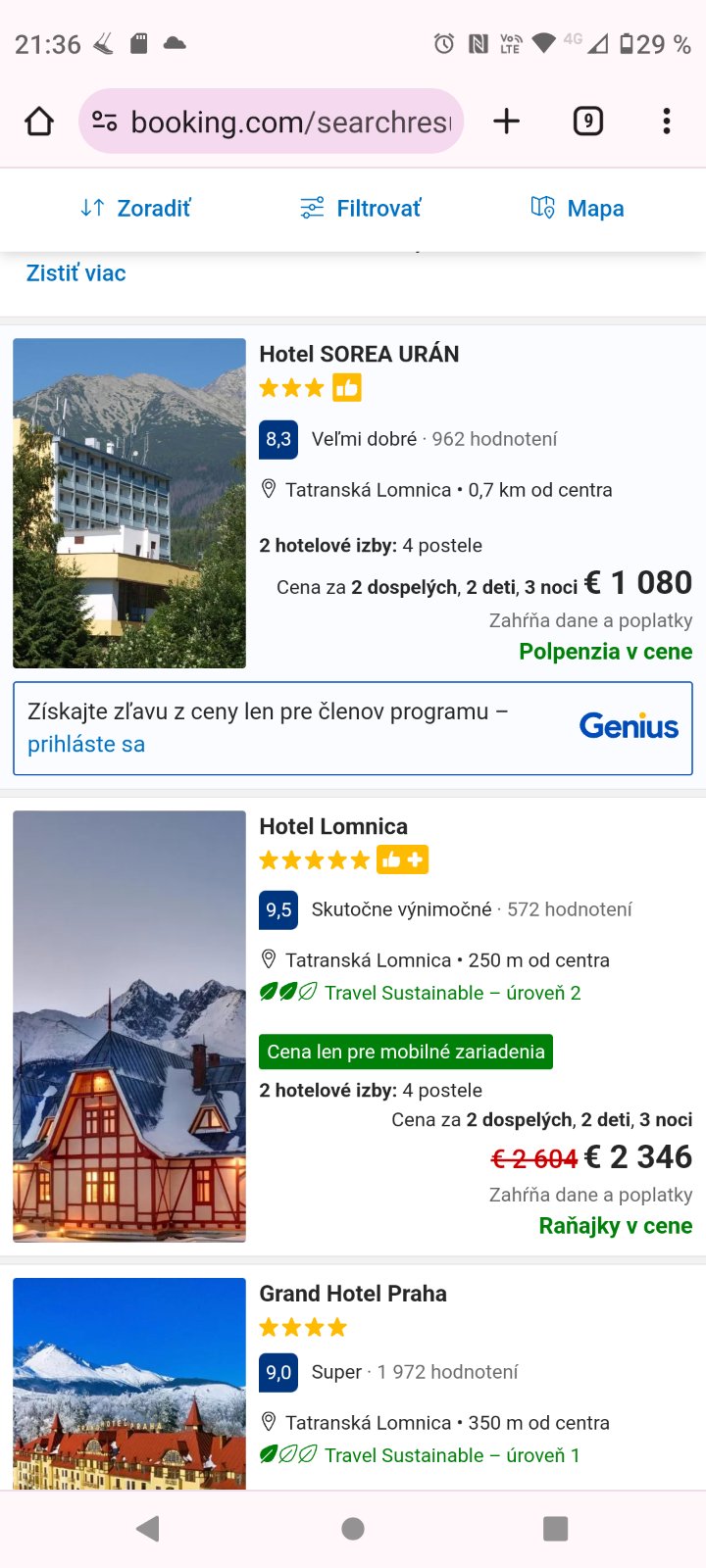Viewport: 706px width, 1568px height.
Task: Show results on the Mapa view
Action: [578, 208]
